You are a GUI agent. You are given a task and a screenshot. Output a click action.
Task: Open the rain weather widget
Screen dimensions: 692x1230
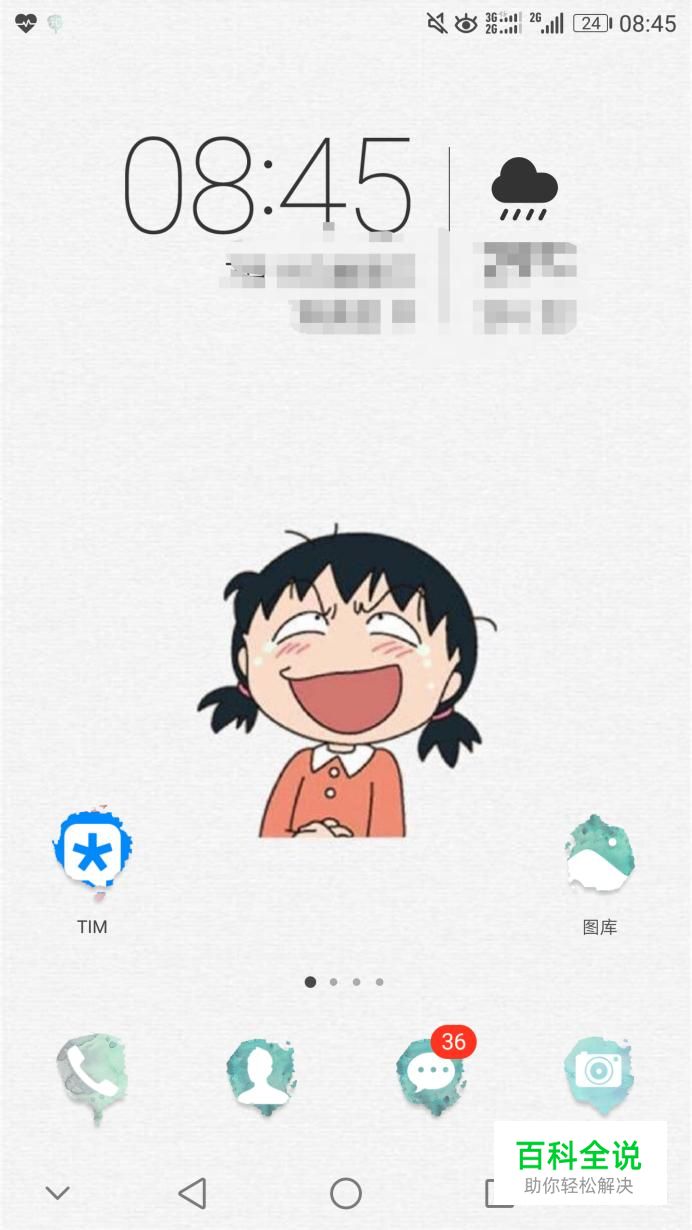524,188
